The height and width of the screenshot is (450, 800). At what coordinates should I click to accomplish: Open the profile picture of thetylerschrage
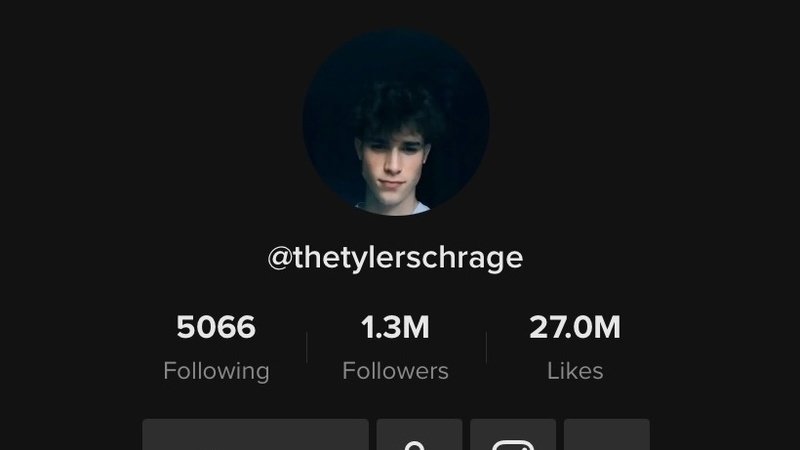coord(396,122)
